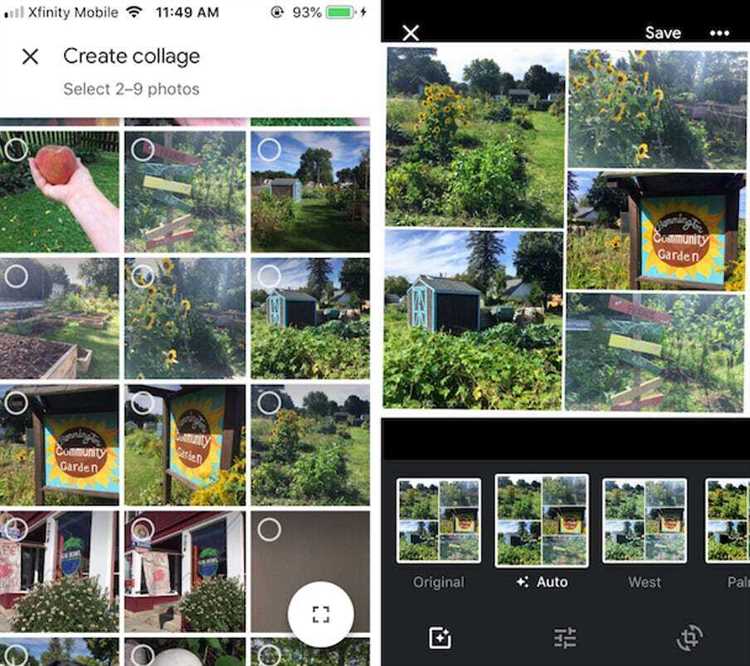
Task: Choose the Auto layout
Action: [541, 520]
